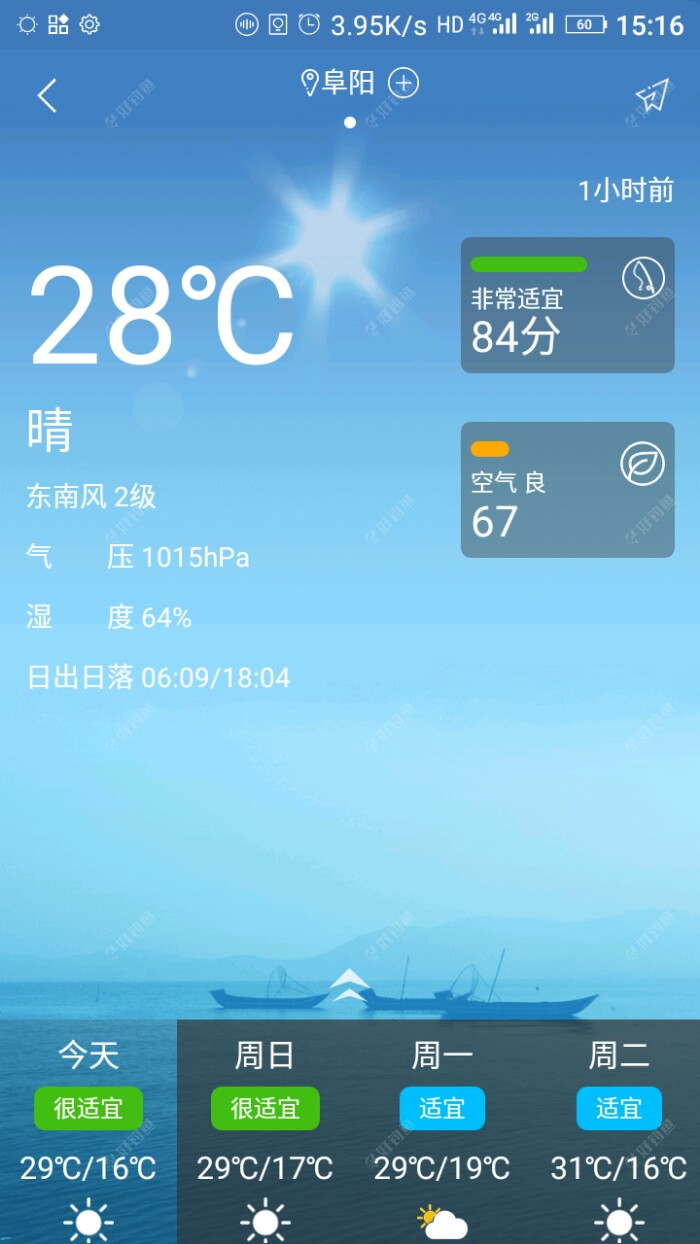Expand the forecast panel with up chevron
700x1244 pixels.
[349, 985]
